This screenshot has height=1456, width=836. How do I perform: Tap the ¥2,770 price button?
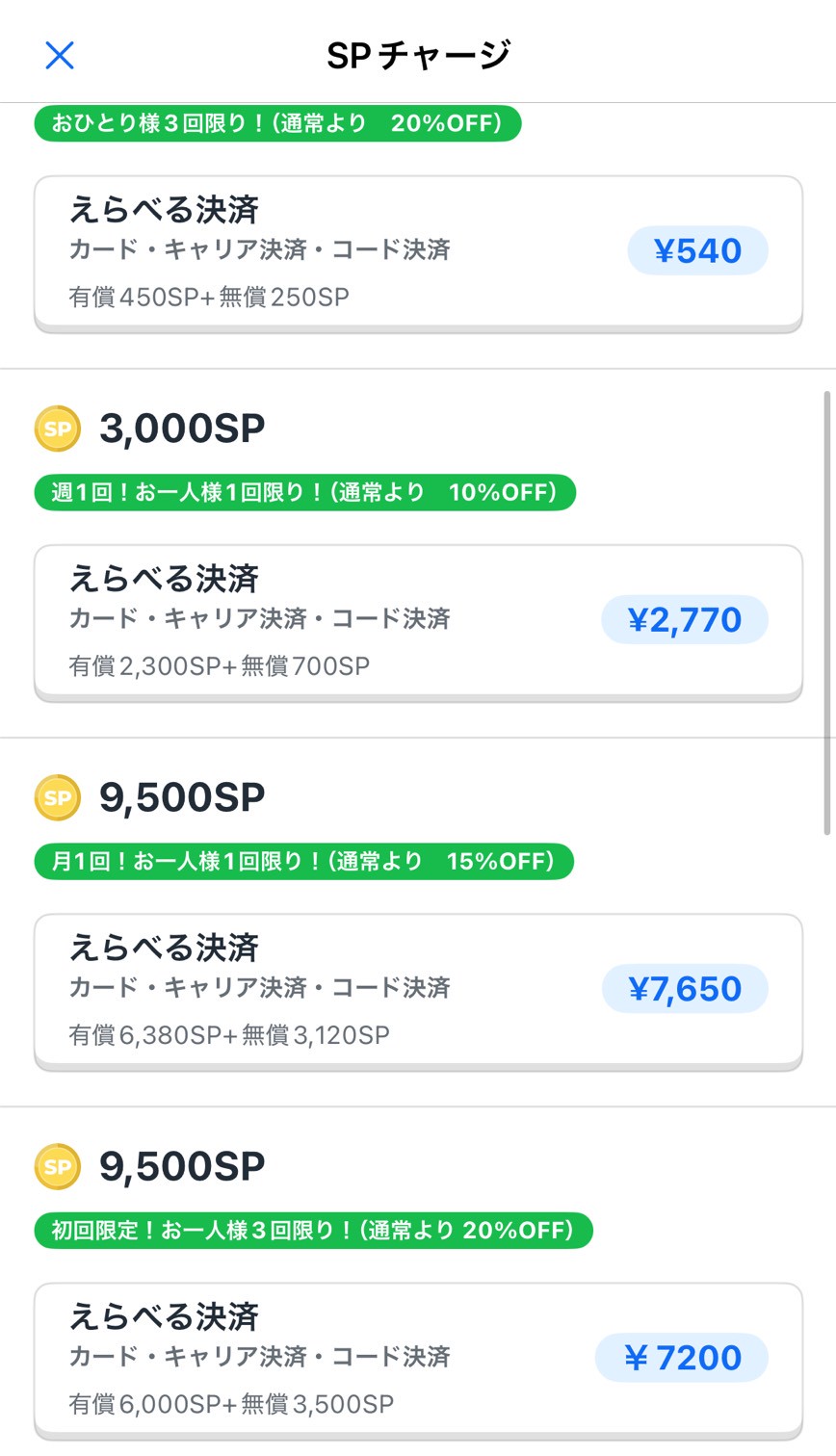tap(685, 619)
